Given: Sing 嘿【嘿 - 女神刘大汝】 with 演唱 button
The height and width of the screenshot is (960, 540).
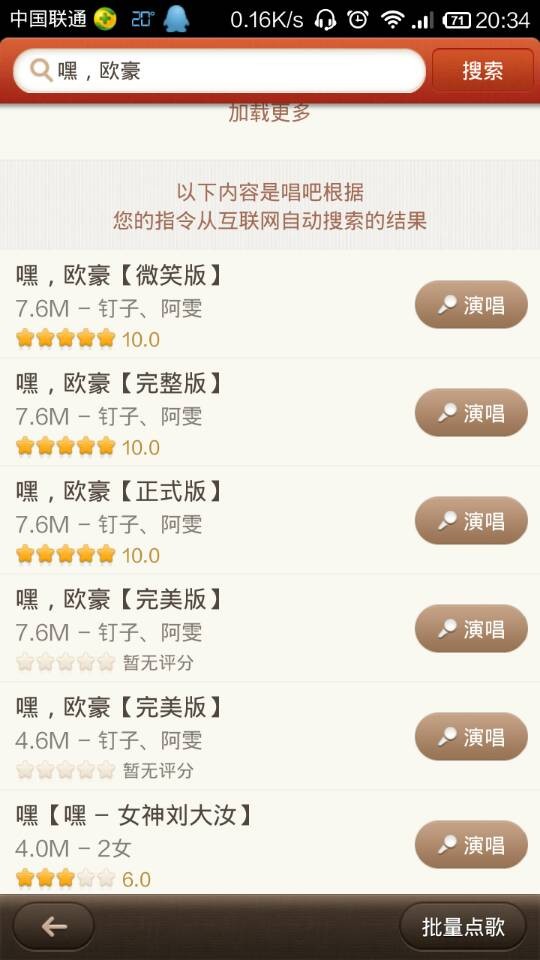Looking at the screenshot, I should 471,844.
